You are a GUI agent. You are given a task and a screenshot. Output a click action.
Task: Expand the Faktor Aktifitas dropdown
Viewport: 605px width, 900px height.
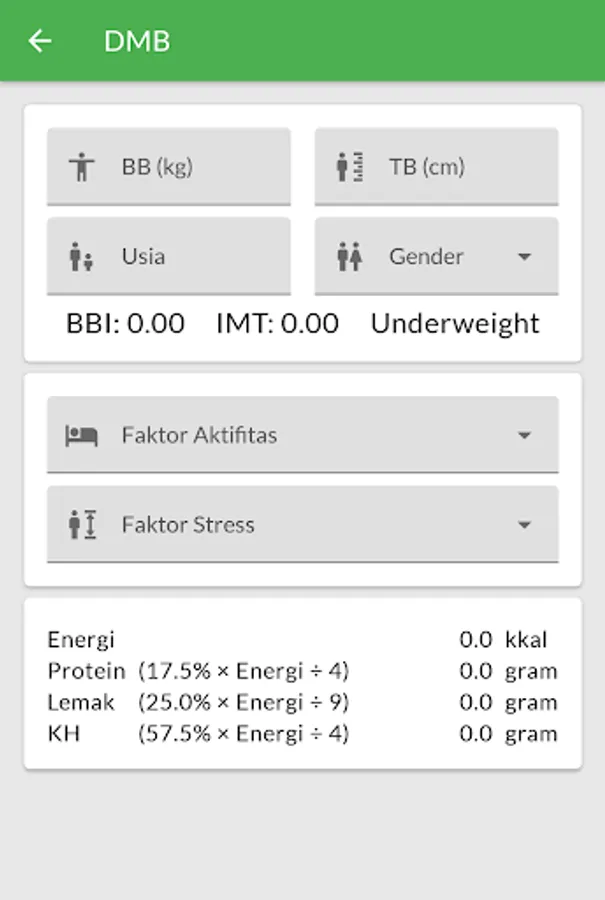302,435
